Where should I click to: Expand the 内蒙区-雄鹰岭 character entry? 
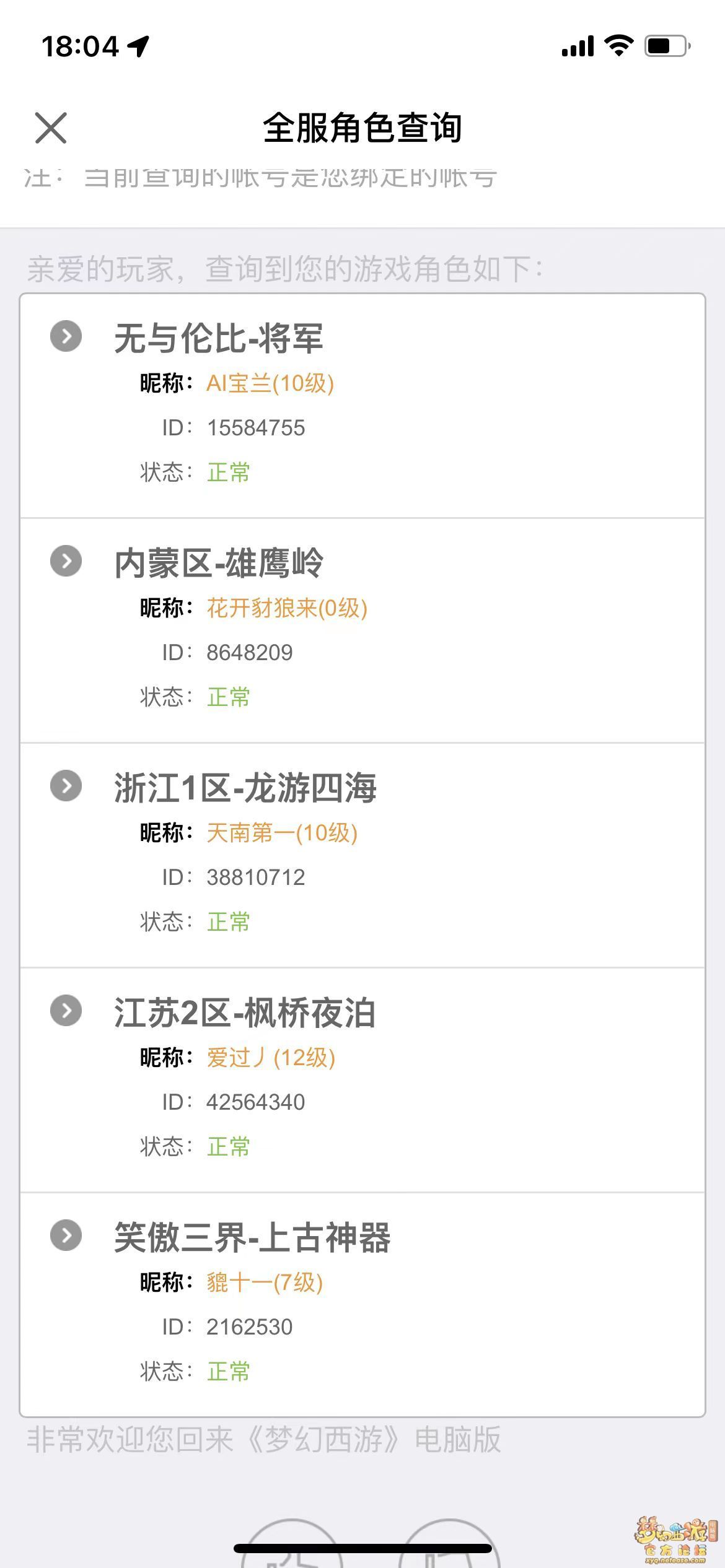click(66, 561)
